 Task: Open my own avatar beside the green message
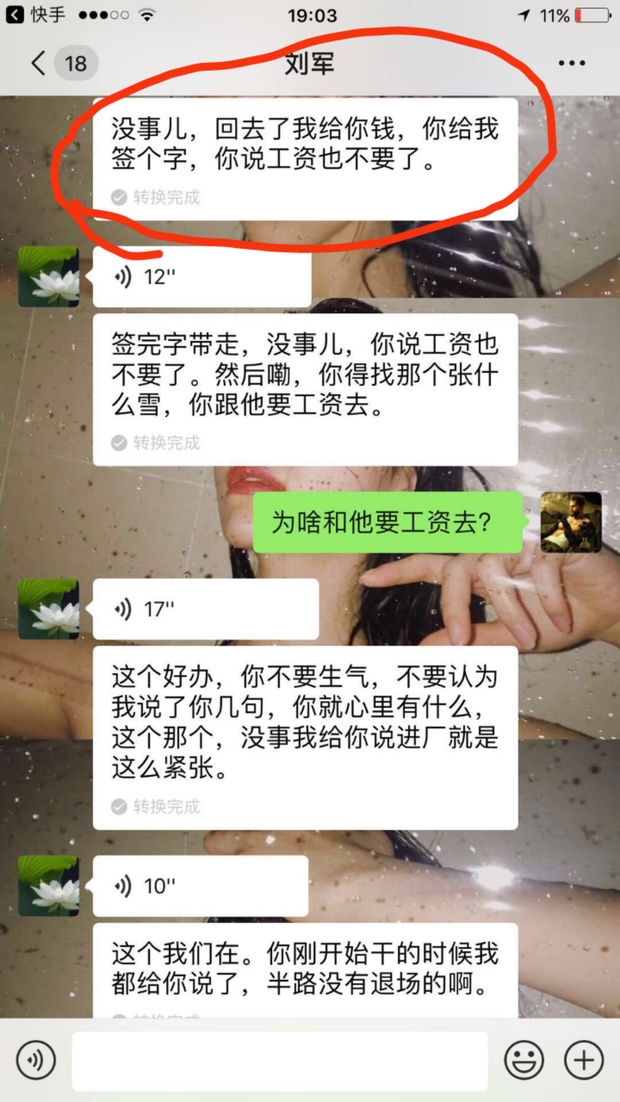571,522
